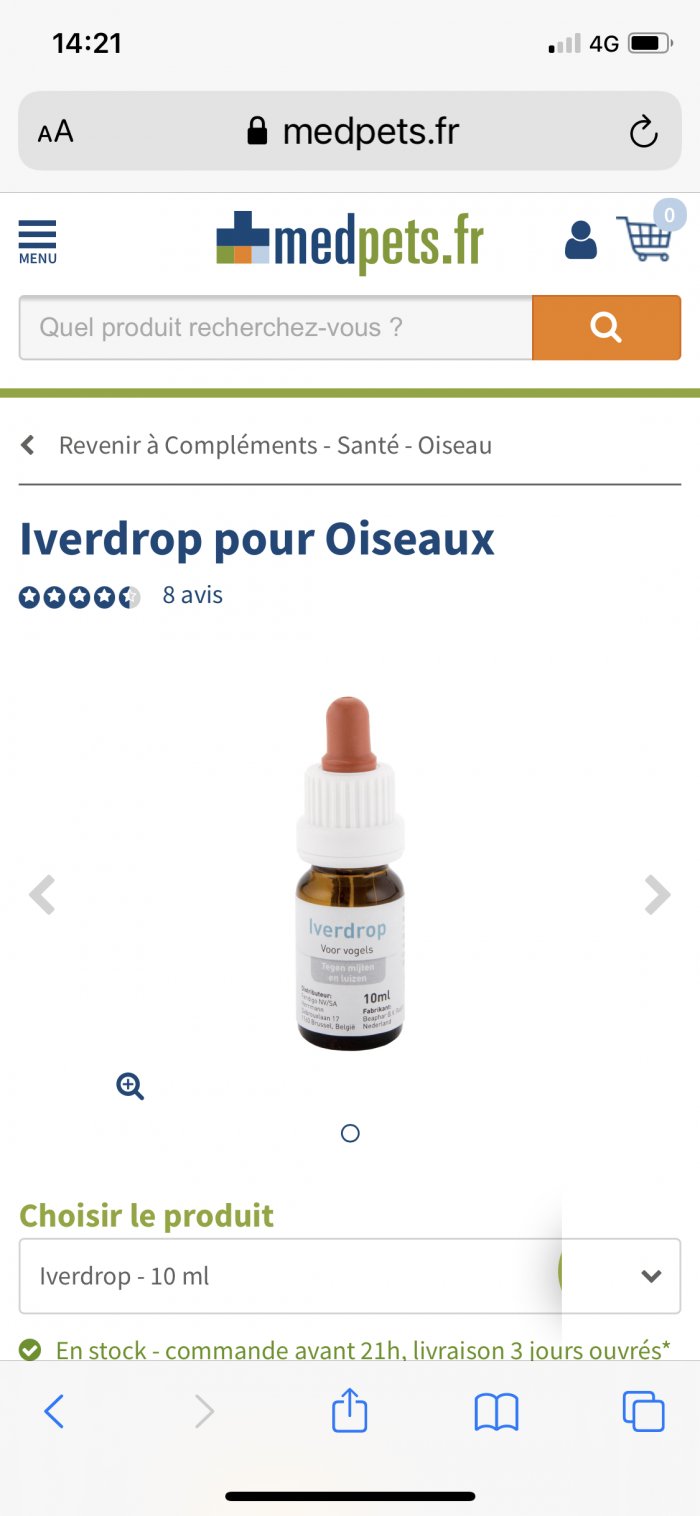The height and width of the screenshot is (1516, 700).
Task: Show the previous product image
Action: click(42, 895)
